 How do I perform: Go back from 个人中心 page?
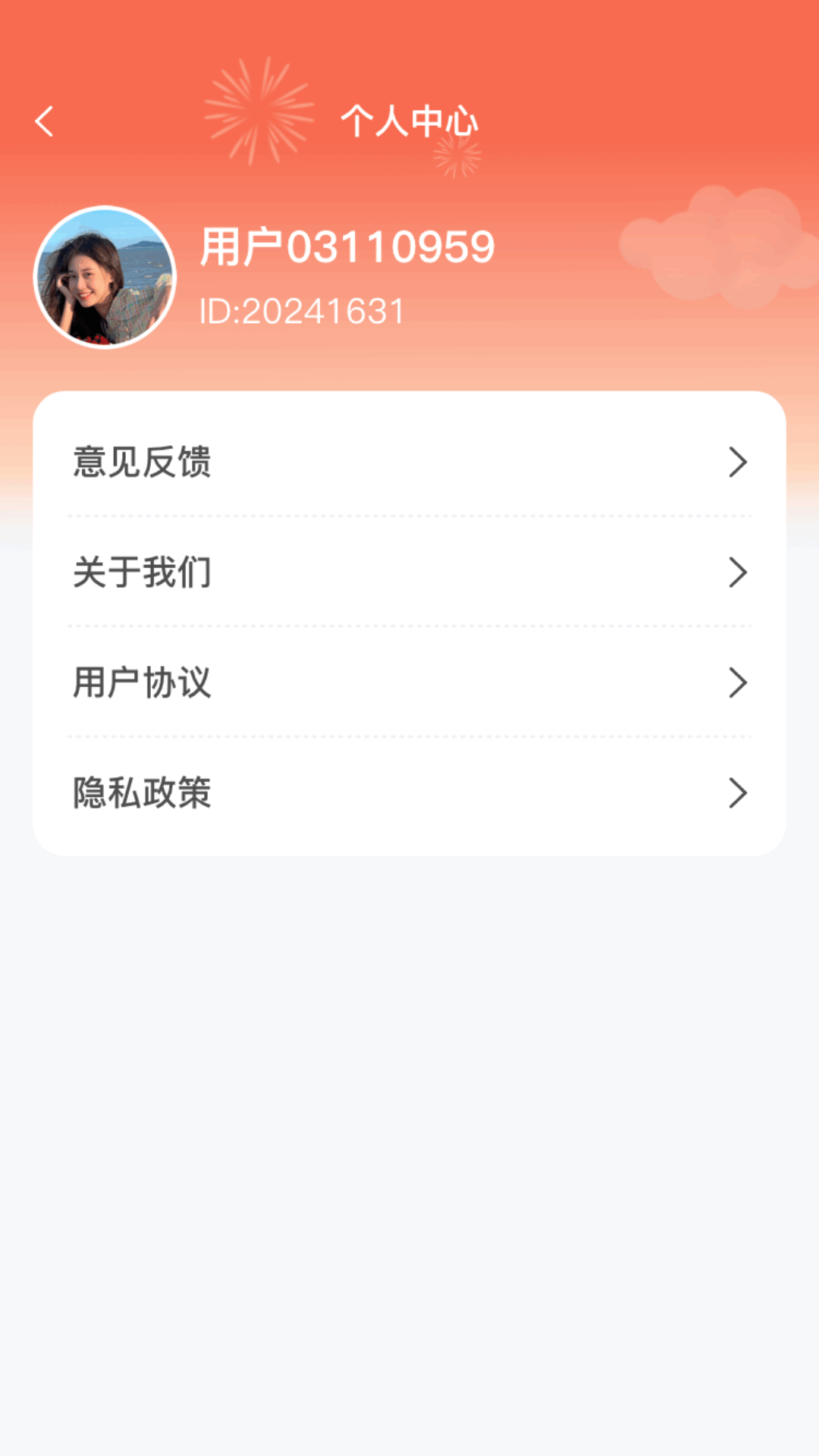pyautogui.click(x=45, y=121)
